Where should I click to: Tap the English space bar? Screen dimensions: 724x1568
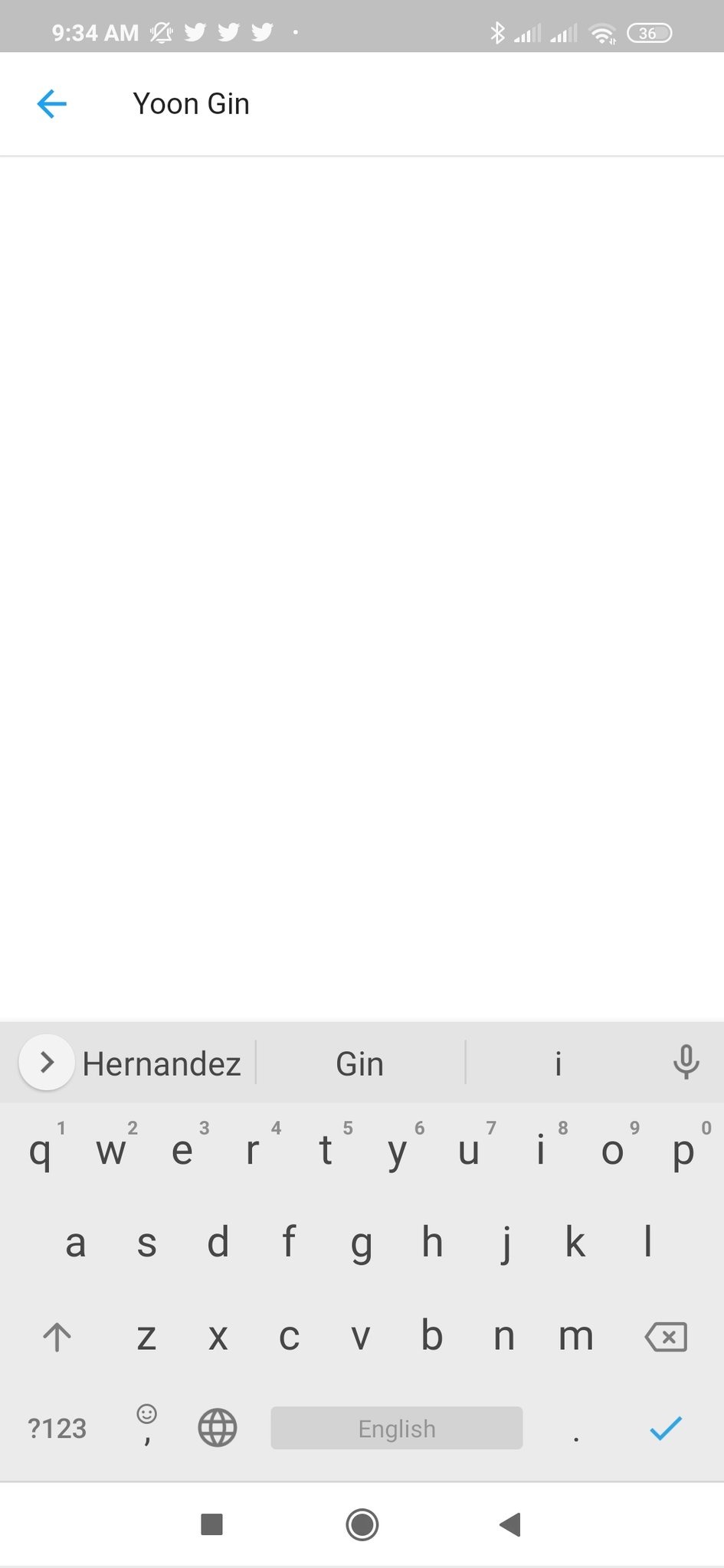coord(397,1428)
